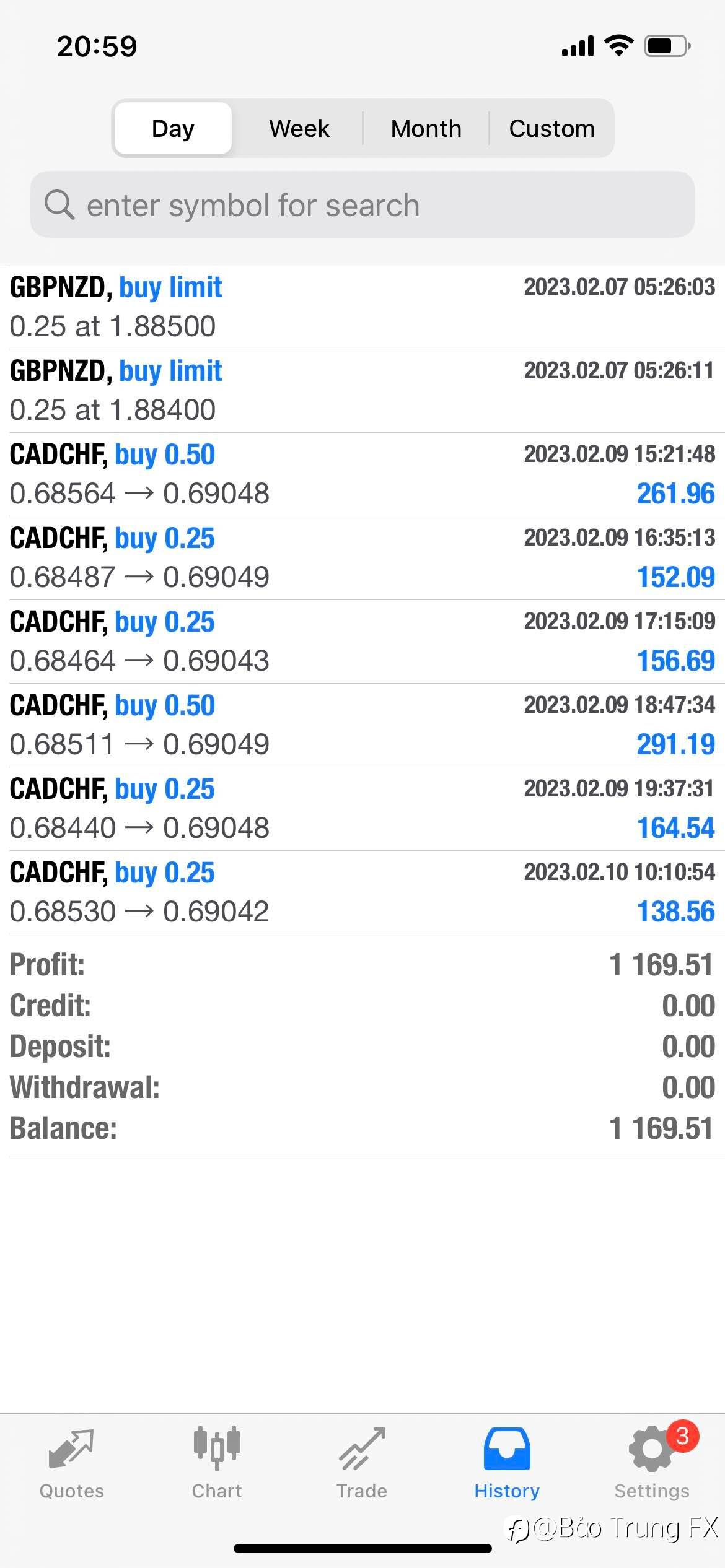The image size is (725, 1568).
Task: Open the Chart tab
Action: pos(217,1464)
